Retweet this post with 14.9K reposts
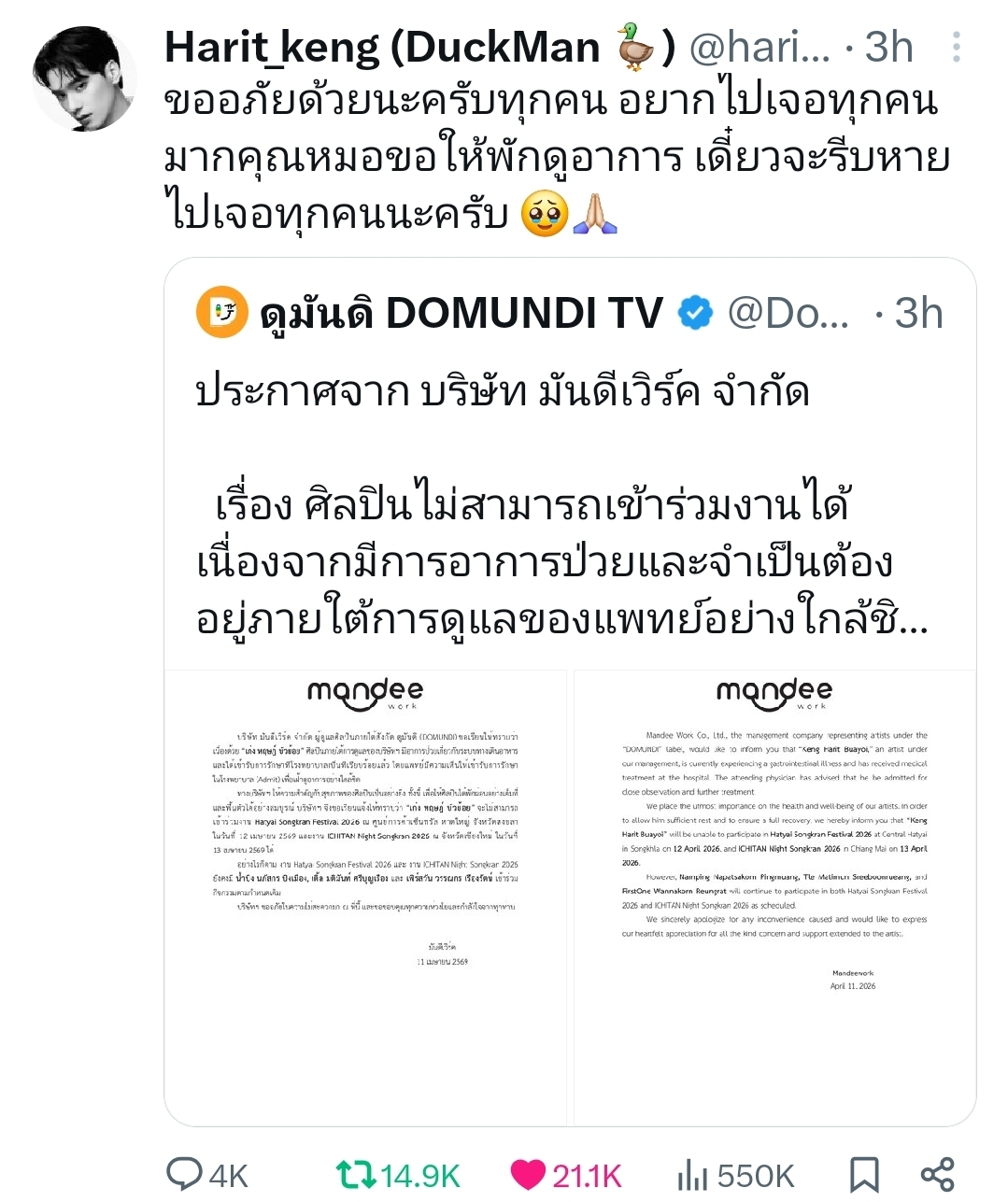The height and width of the screenshot is (1202, 1008). point(356,1174)
